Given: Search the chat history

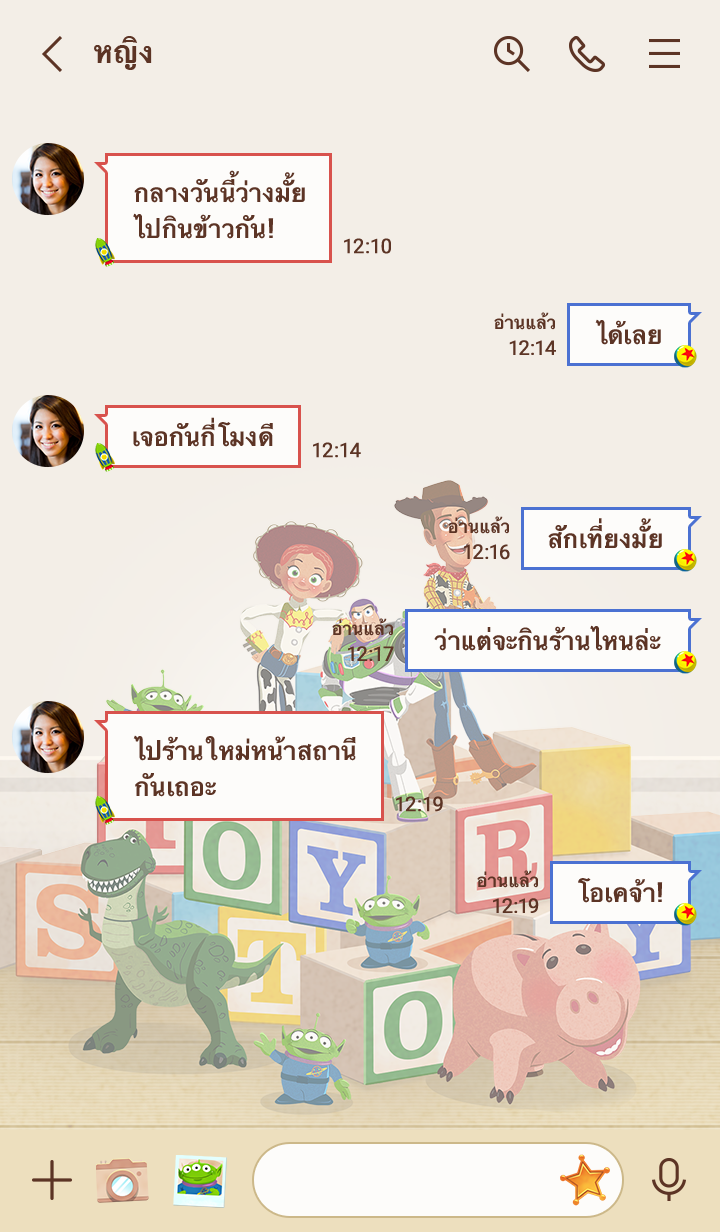Looking at the screenshot, I should pos(511,54).
